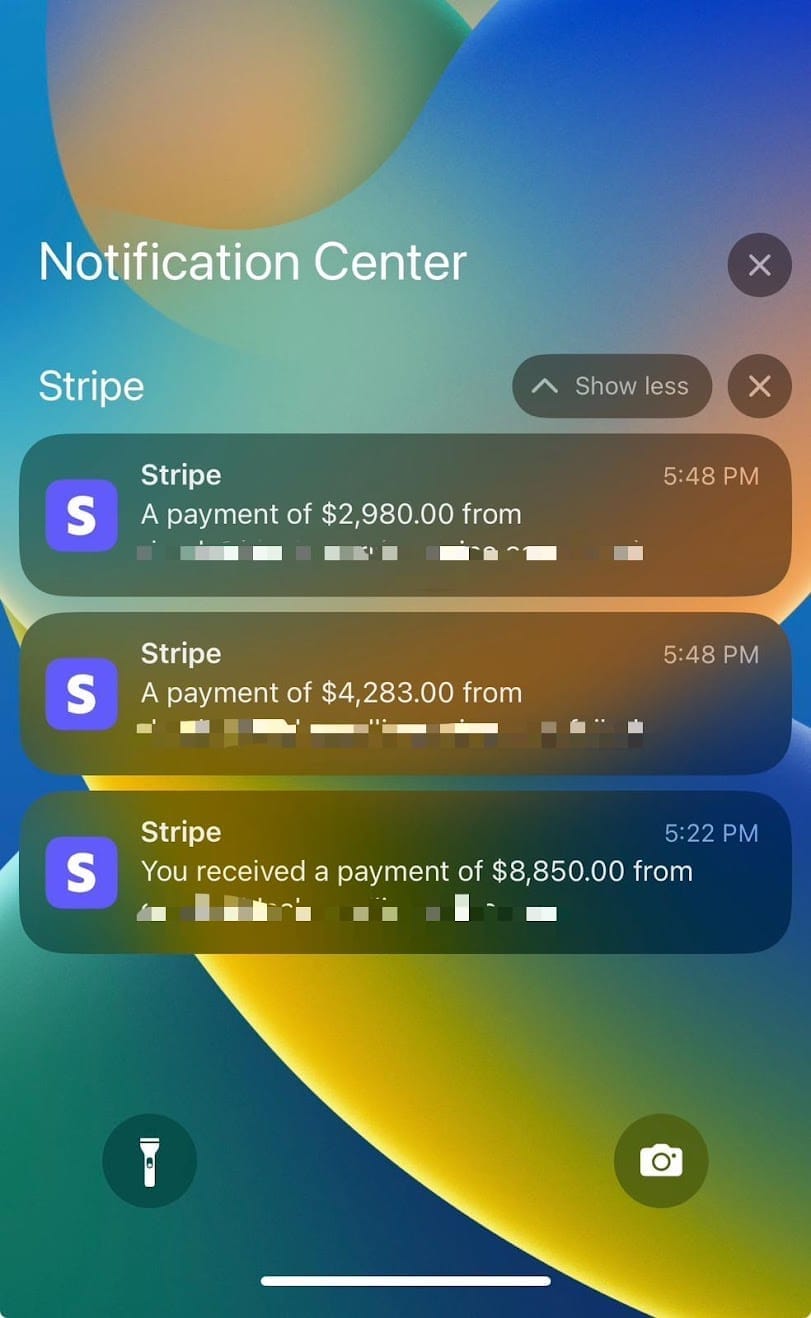Launch the camera from lock screen
This screenshot has height=1318, width=811.
[660, 1161]
